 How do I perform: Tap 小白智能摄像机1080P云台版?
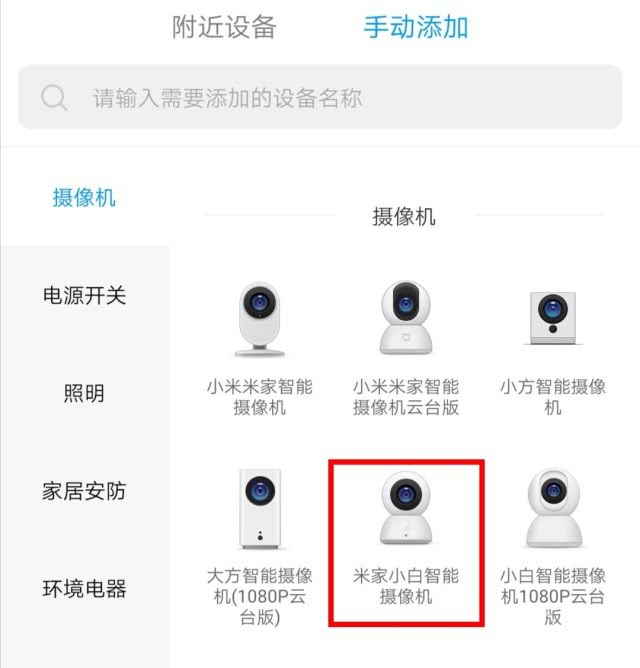pyautogui.click(x=553, y=540)
